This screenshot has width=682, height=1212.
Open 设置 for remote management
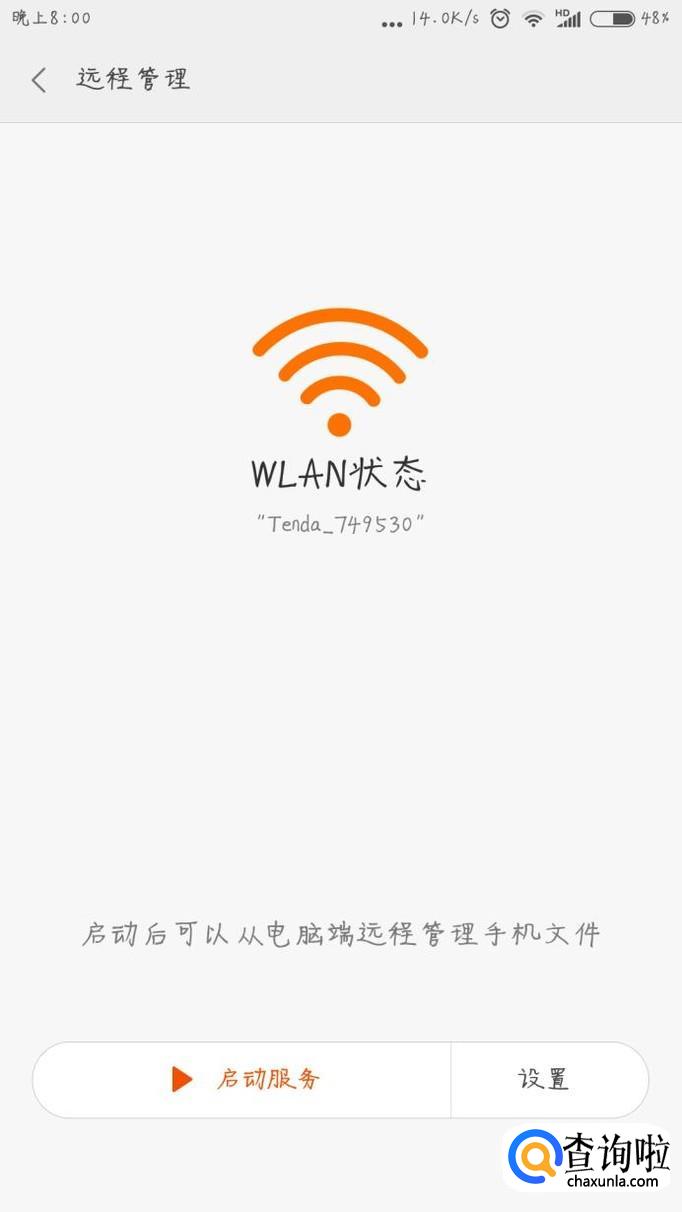pyautogui.click(x=544, y=1079)
